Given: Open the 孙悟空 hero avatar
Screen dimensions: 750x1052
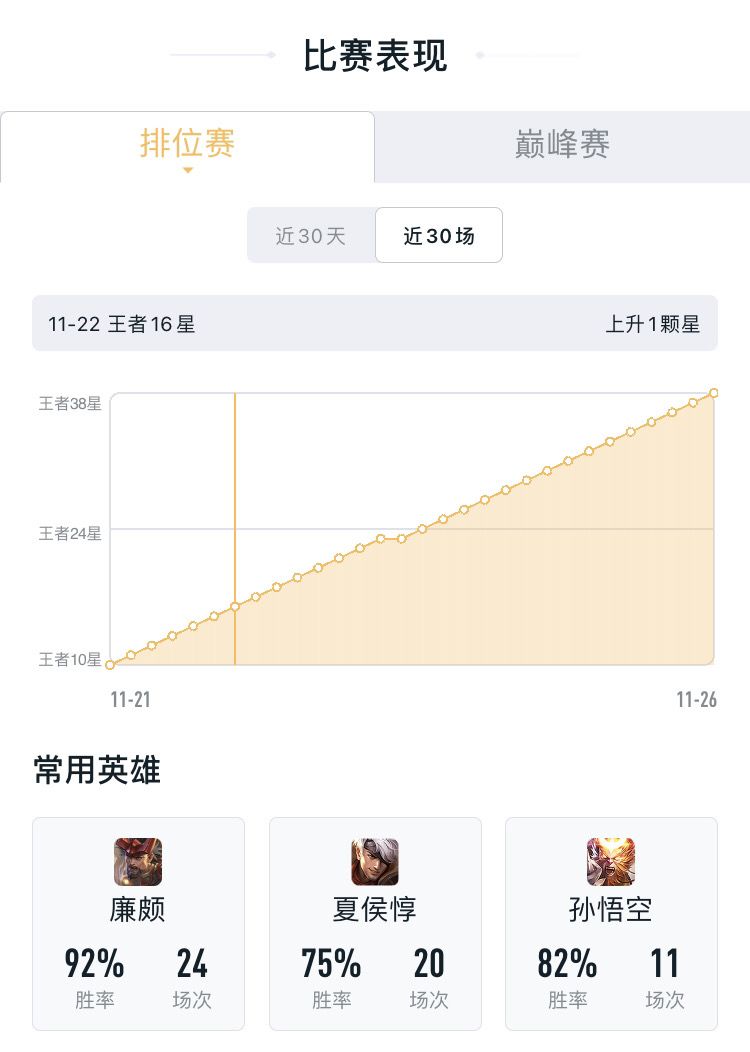Looking at the screenshot, I should pyautogui.click(x=611, y=862).
